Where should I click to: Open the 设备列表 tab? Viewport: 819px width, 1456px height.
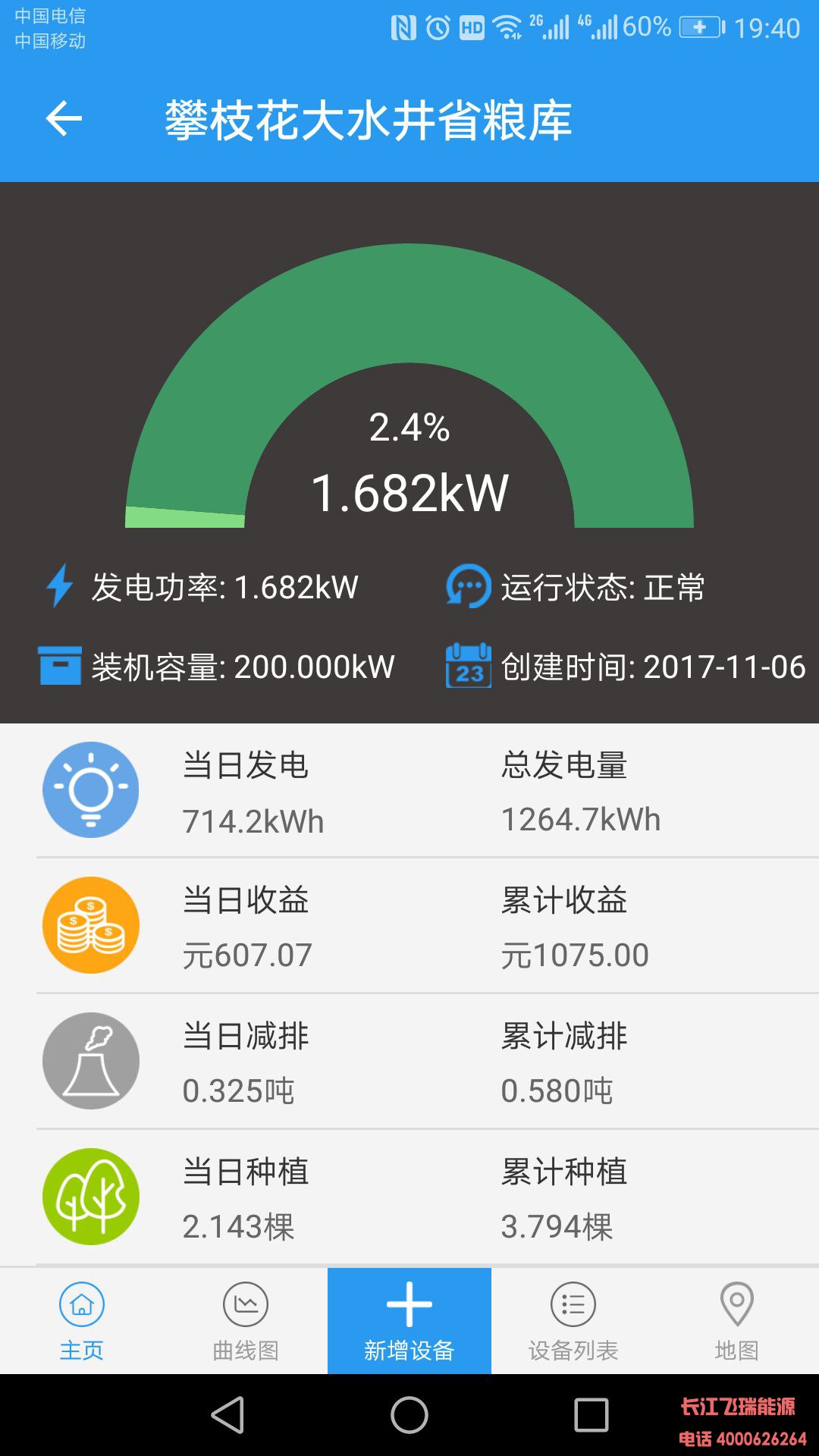[x=573, y=1321]
